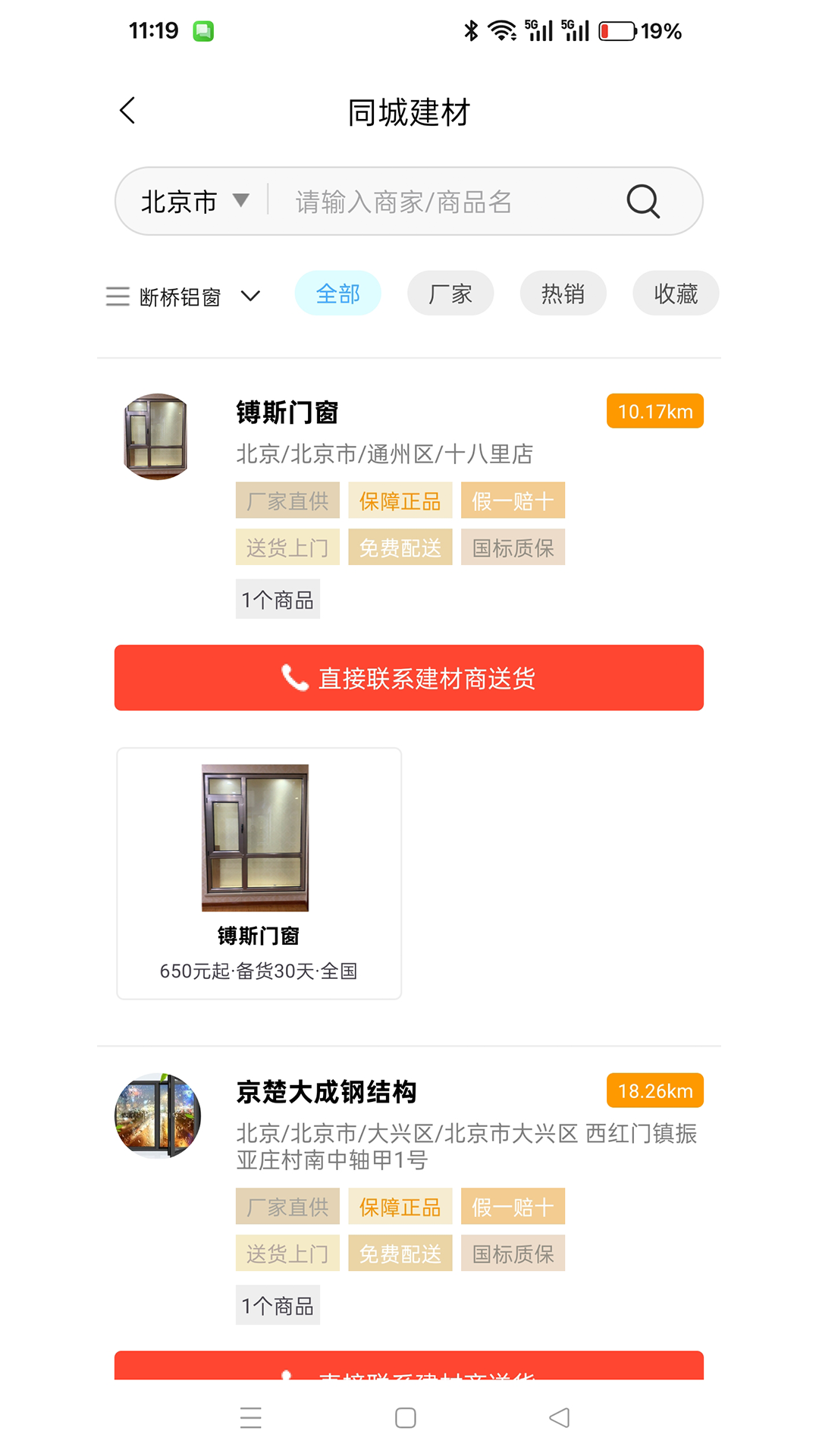The height and width of the screenshot is (1456, 819).
Task: Switch to the 热销 filter
Action: point(563,293)
